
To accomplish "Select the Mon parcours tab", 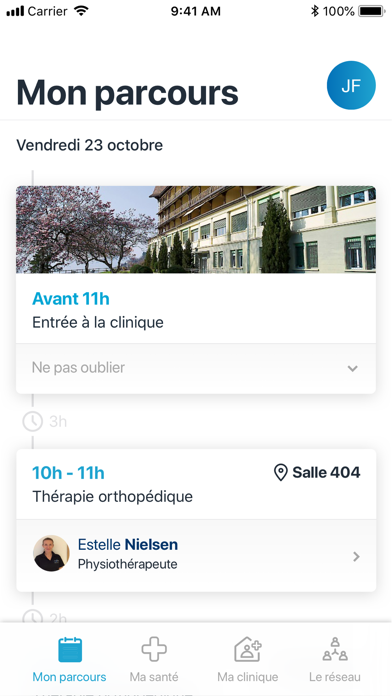I will click(x=70, y=659).
